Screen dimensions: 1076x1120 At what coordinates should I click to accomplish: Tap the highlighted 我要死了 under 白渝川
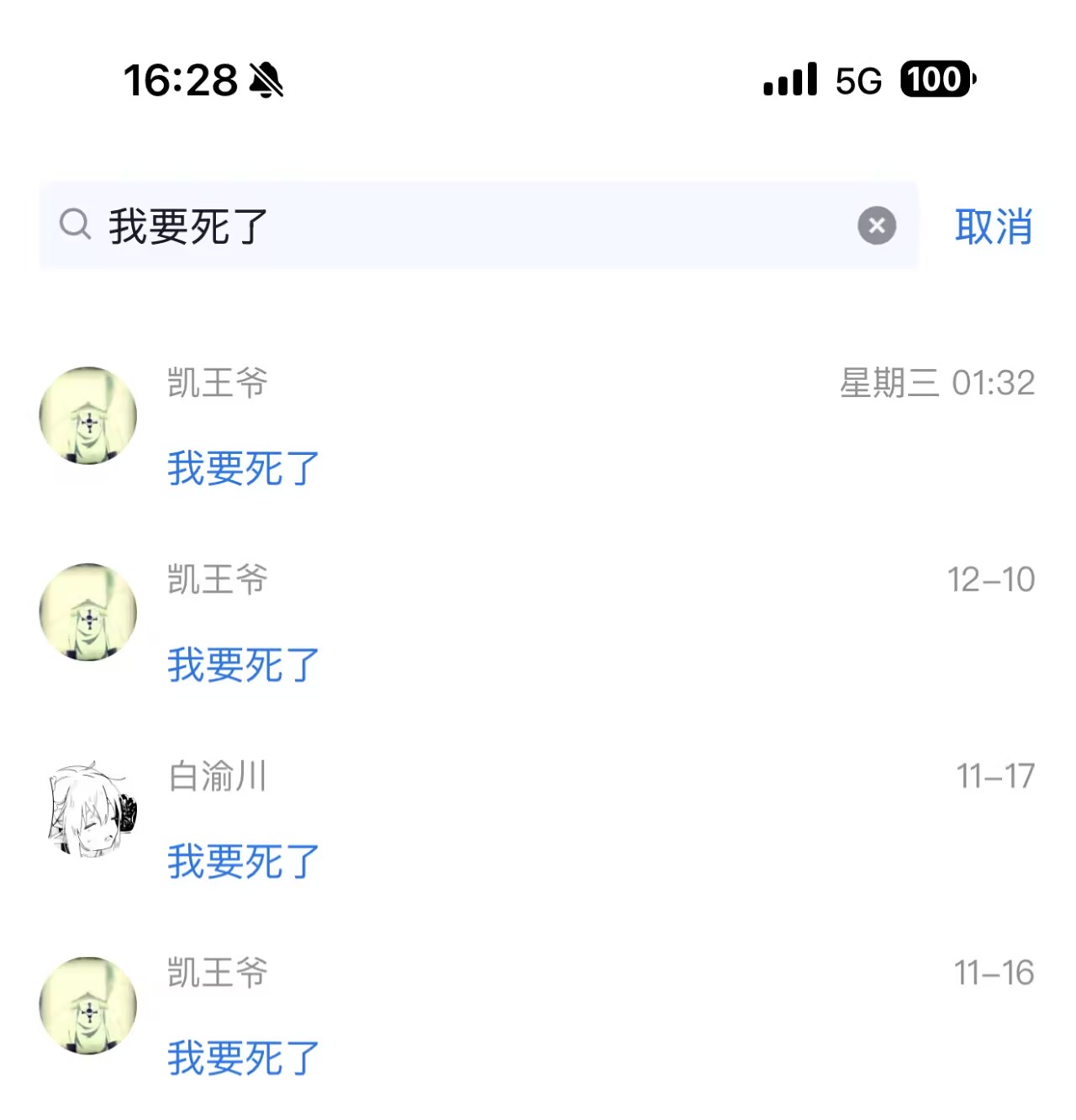[x=241, y=859]
